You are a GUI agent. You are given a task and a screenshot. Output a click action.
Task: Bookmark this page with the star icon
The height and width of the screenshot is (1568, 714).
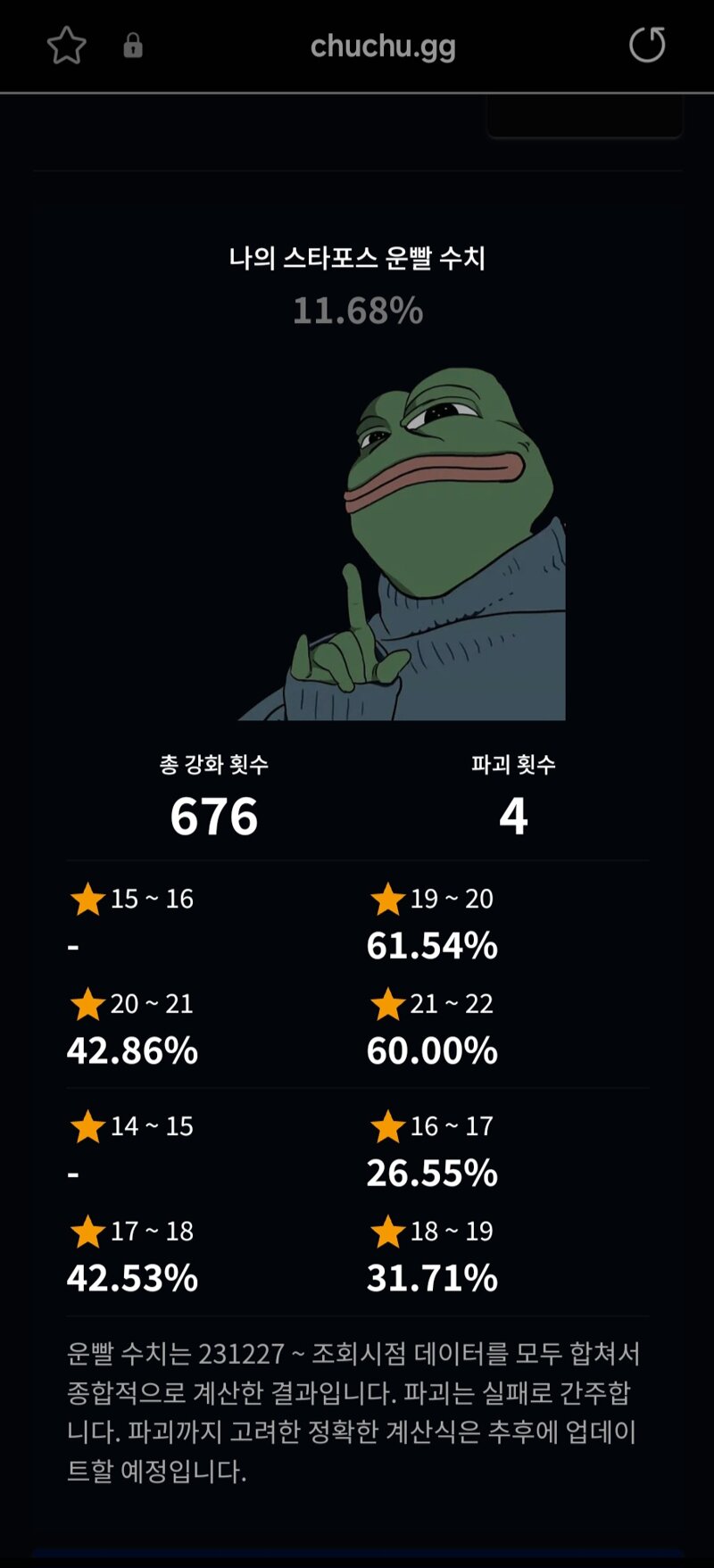pos(67,46)
